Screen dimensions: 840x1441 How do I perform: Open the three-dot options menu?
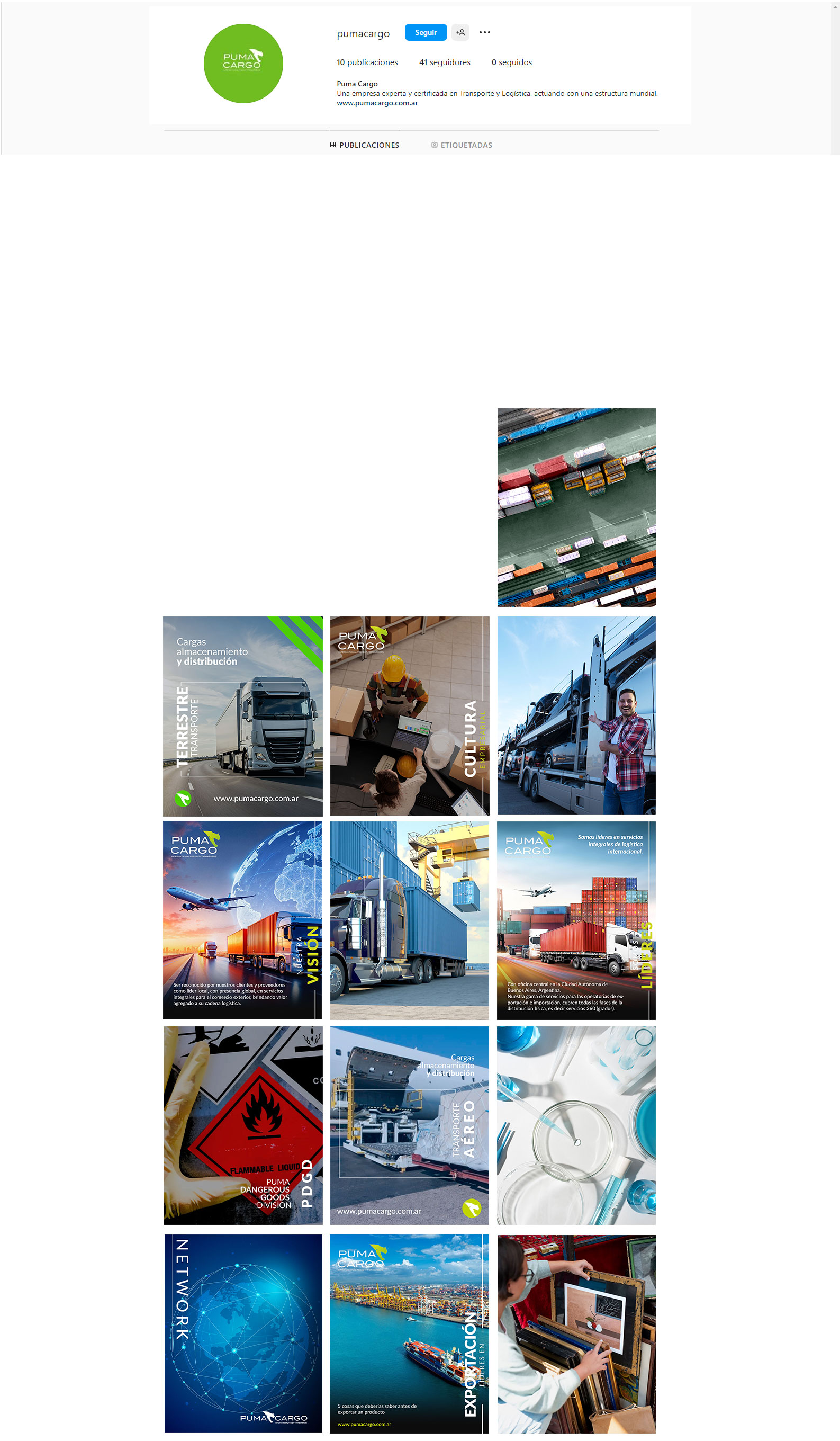point(484,33)
